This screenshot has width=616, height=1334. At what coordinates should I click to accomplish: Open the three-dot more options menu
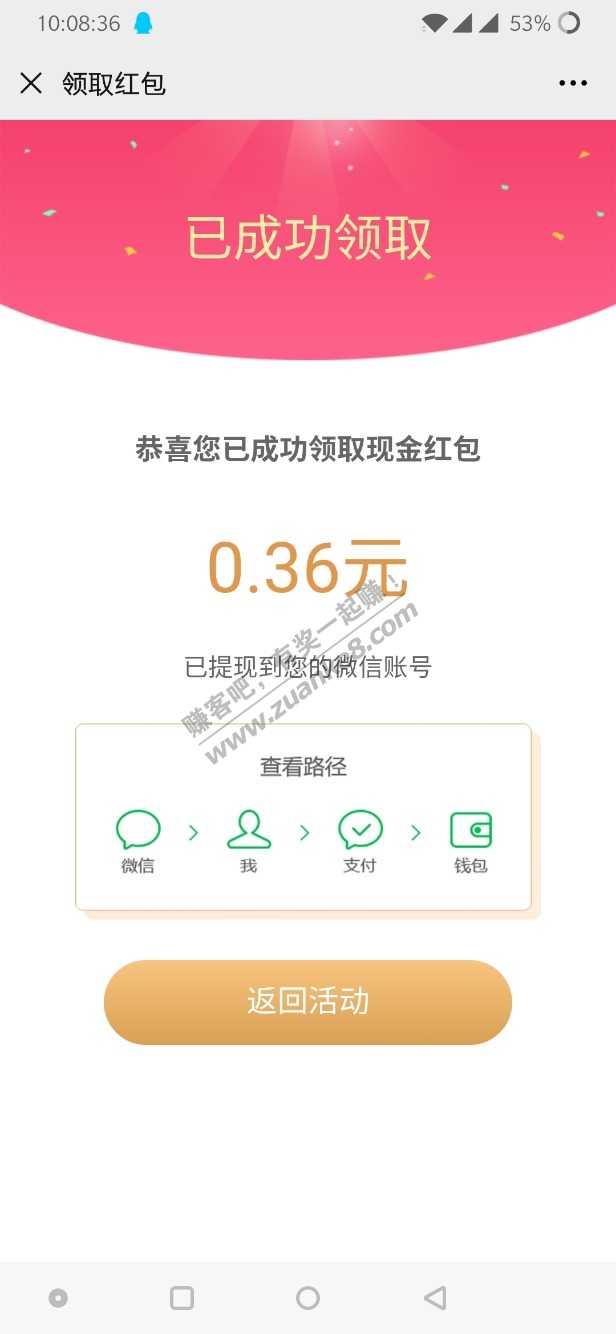click(573, 83)
